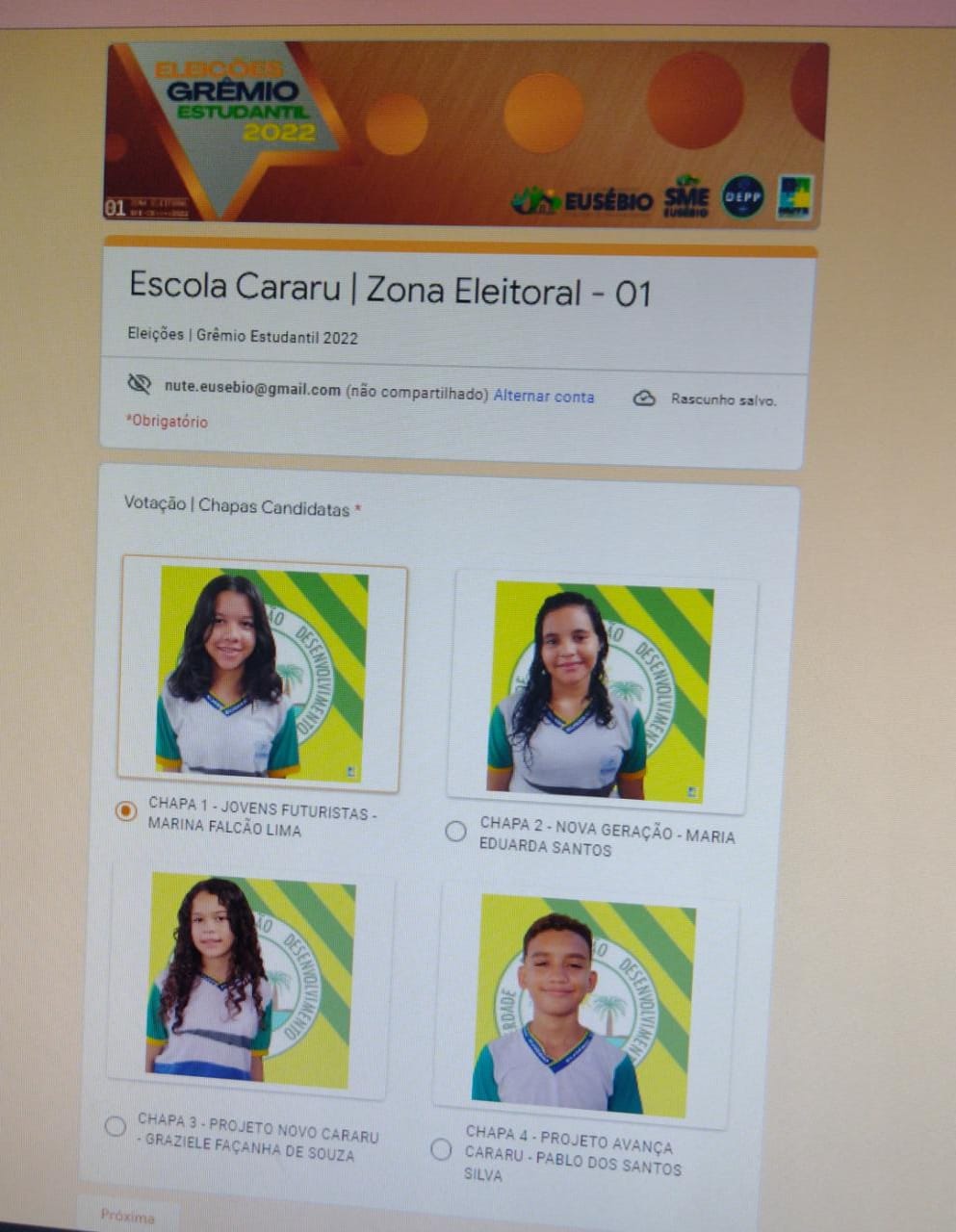The width and height of the screenshot is (956, 1232).
Task: Select Chapa 1 - Jovens Futuristas option
Action: pyautogui.click(x=126, y=810)
